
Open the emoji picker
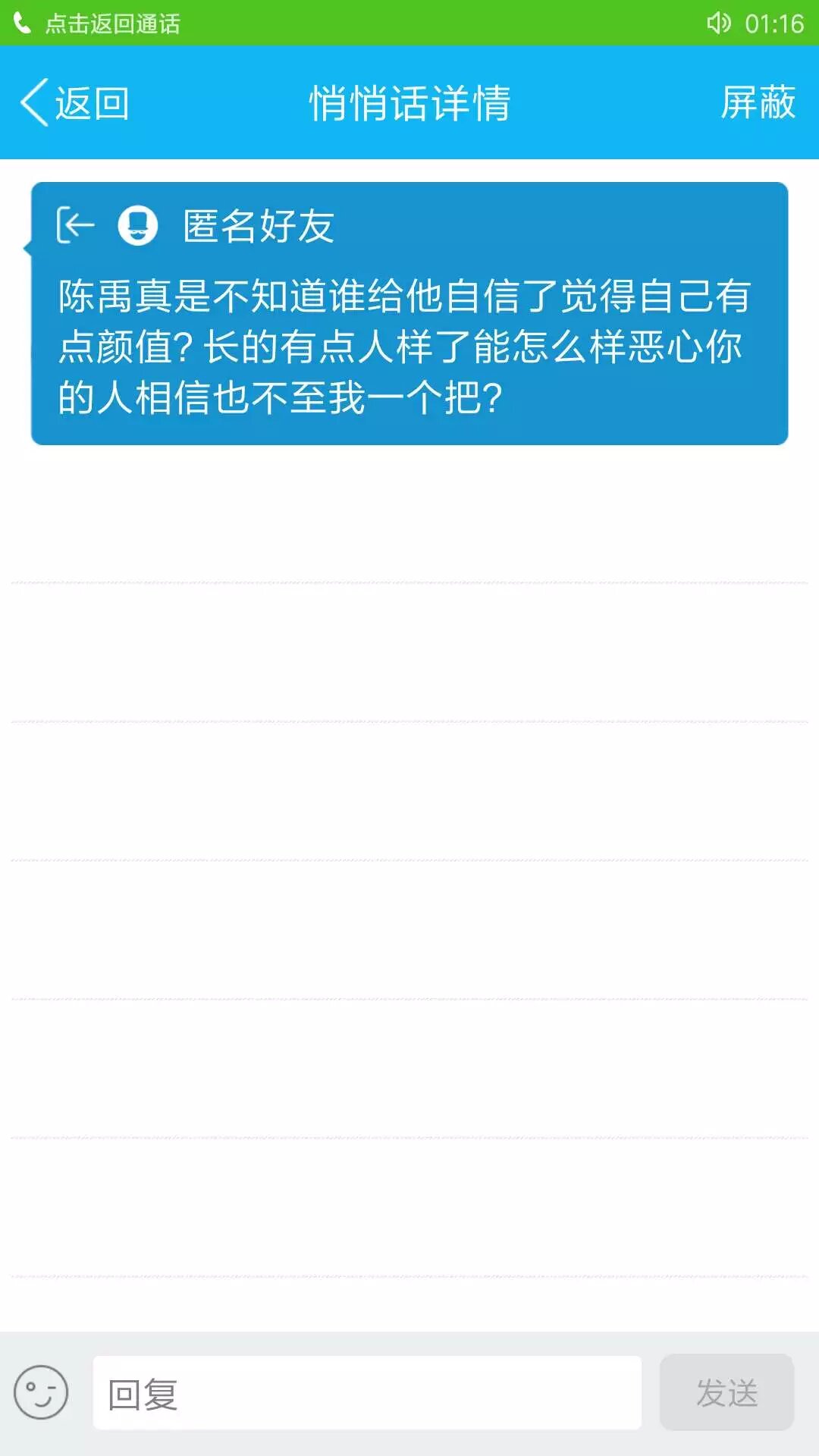click(41, 1392)
